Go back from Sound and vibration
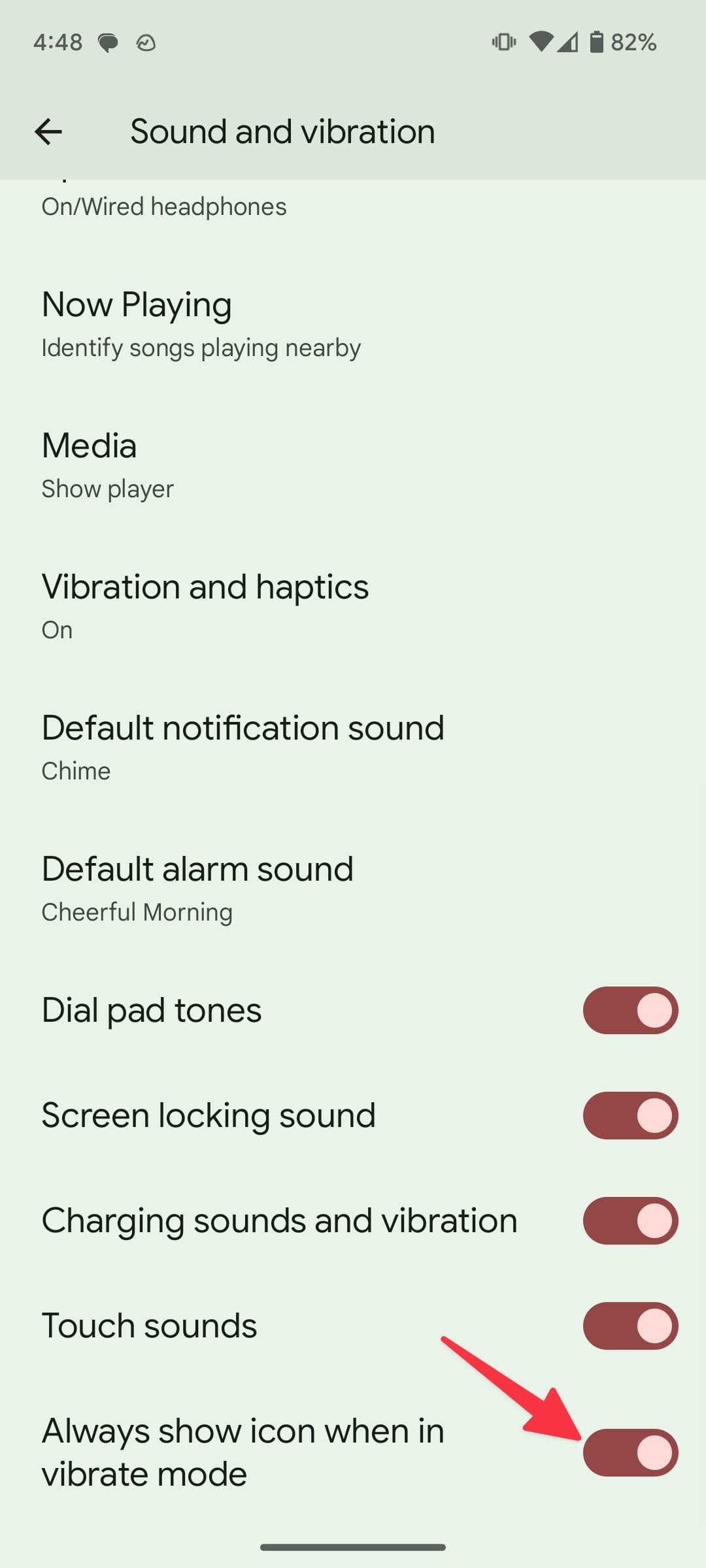This screenshot has height=1568, width=706. click(x=48, y=131)
